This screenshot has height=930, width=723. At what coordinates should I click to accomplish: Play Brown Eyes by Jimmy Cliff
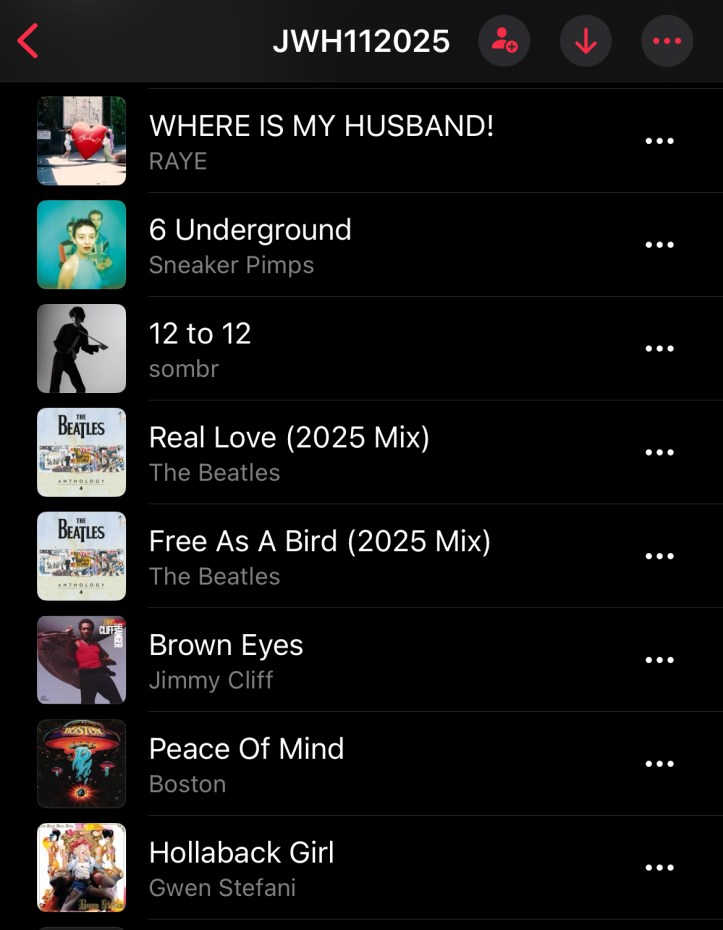[226, 660]
